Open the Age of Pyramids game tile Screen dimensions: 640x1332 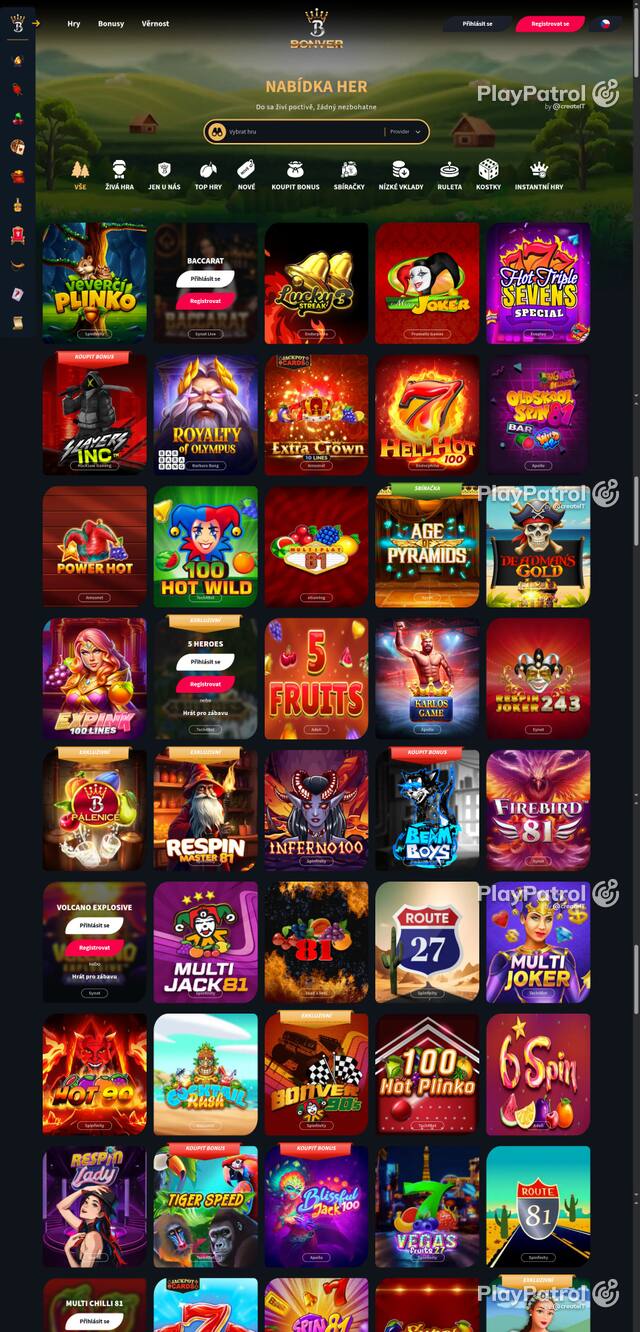coord(427,547)
